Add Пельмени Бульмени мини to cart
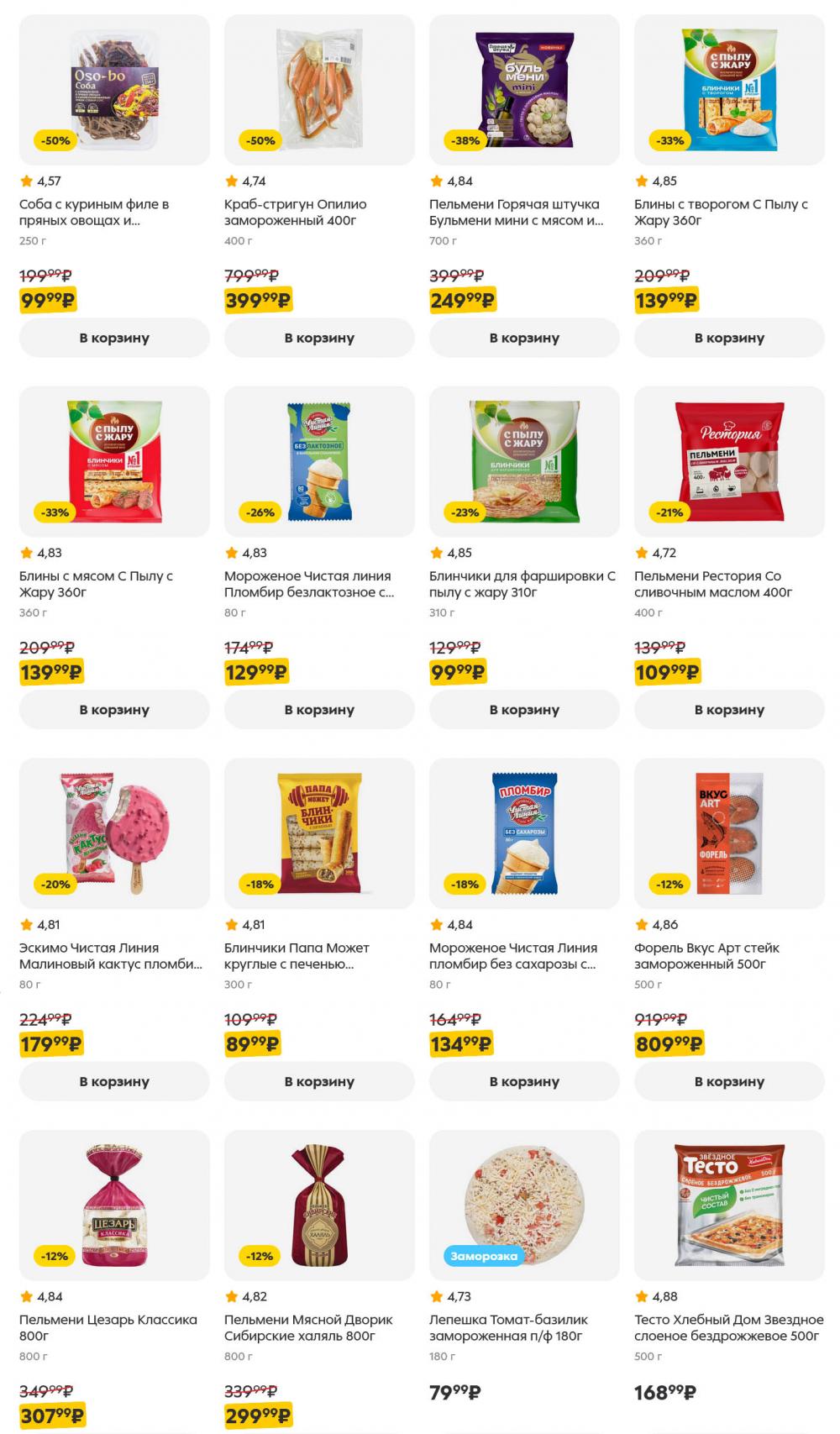Screen dimensions: 840x1434 524,338
